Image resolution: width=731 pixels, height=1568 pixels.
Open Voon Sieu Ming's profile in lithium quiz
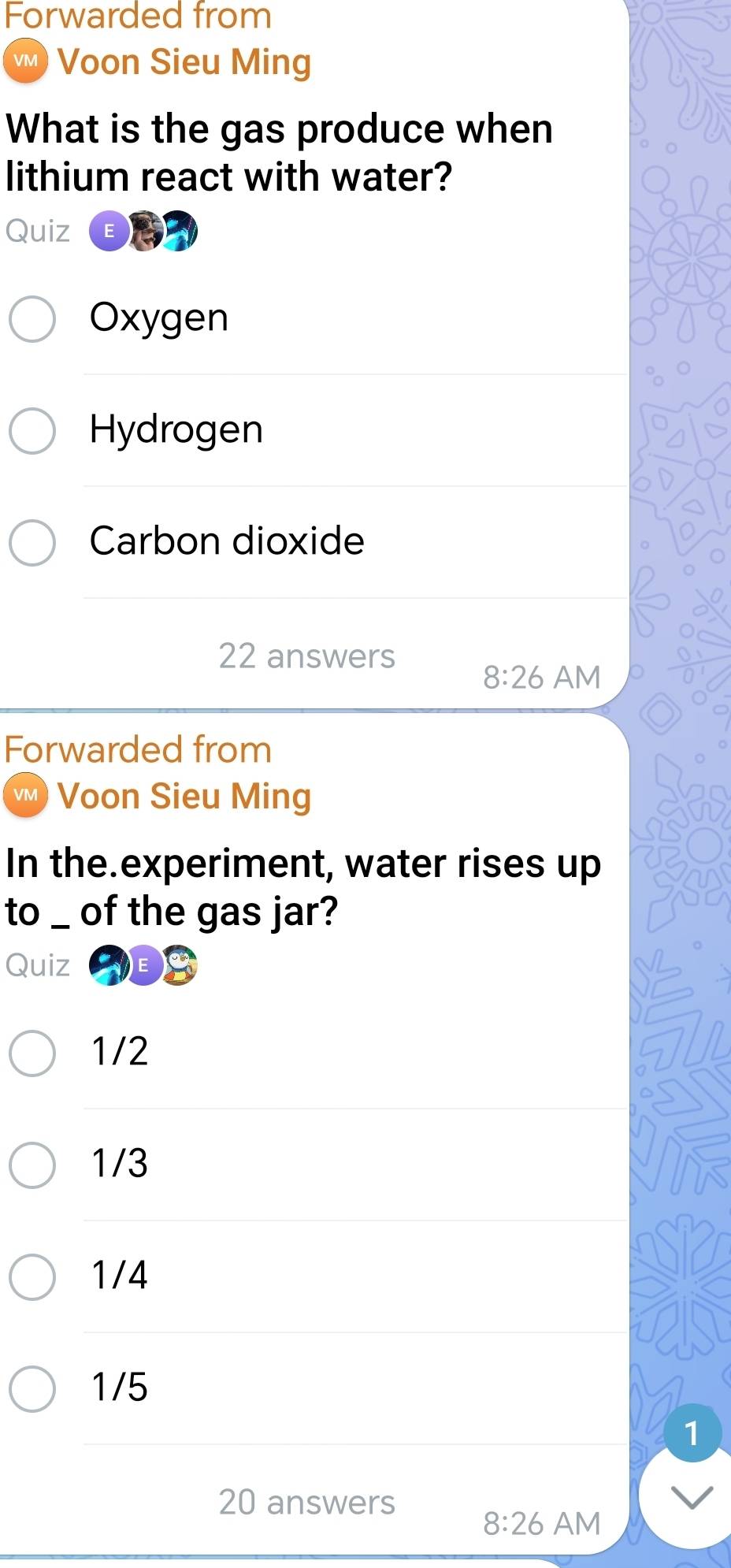pyautogui.click(x=184, y=62)
